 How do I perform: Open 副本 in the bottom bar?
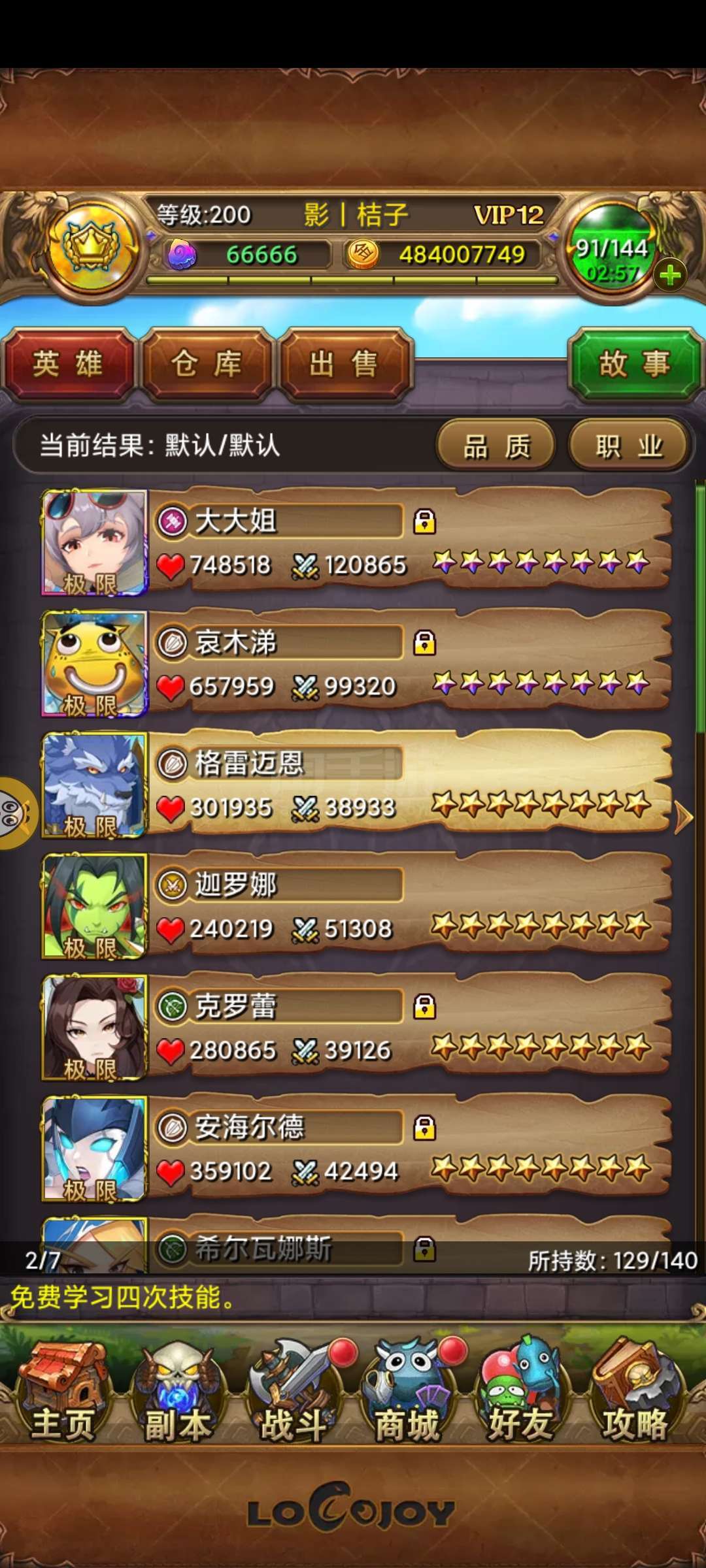pos(178,1393)
